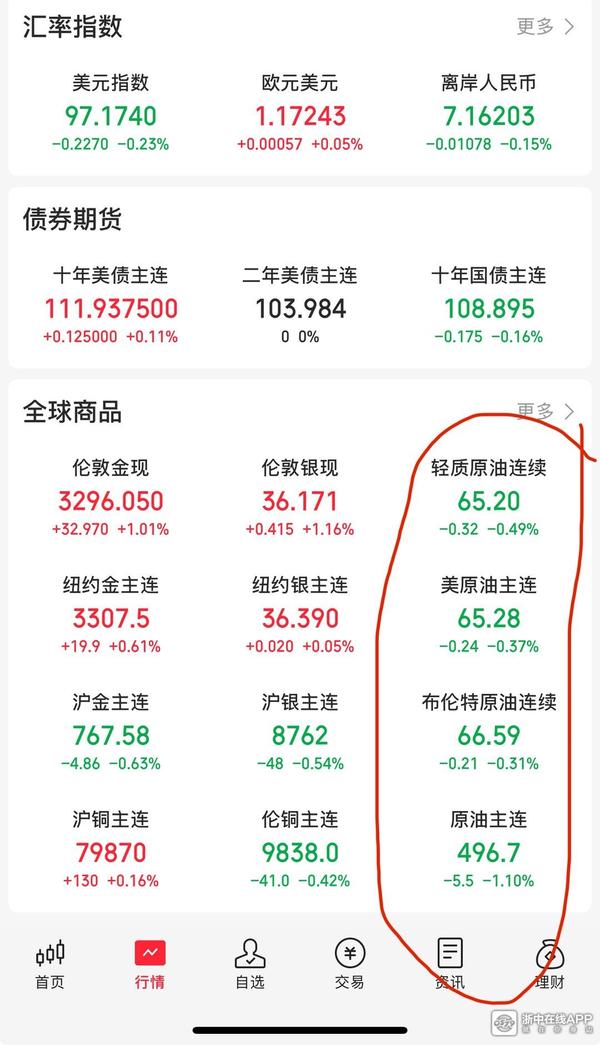Go to the 首页 tab
Screen dimensions: 600x1045
pyautogui.click(x=50, y=964)
